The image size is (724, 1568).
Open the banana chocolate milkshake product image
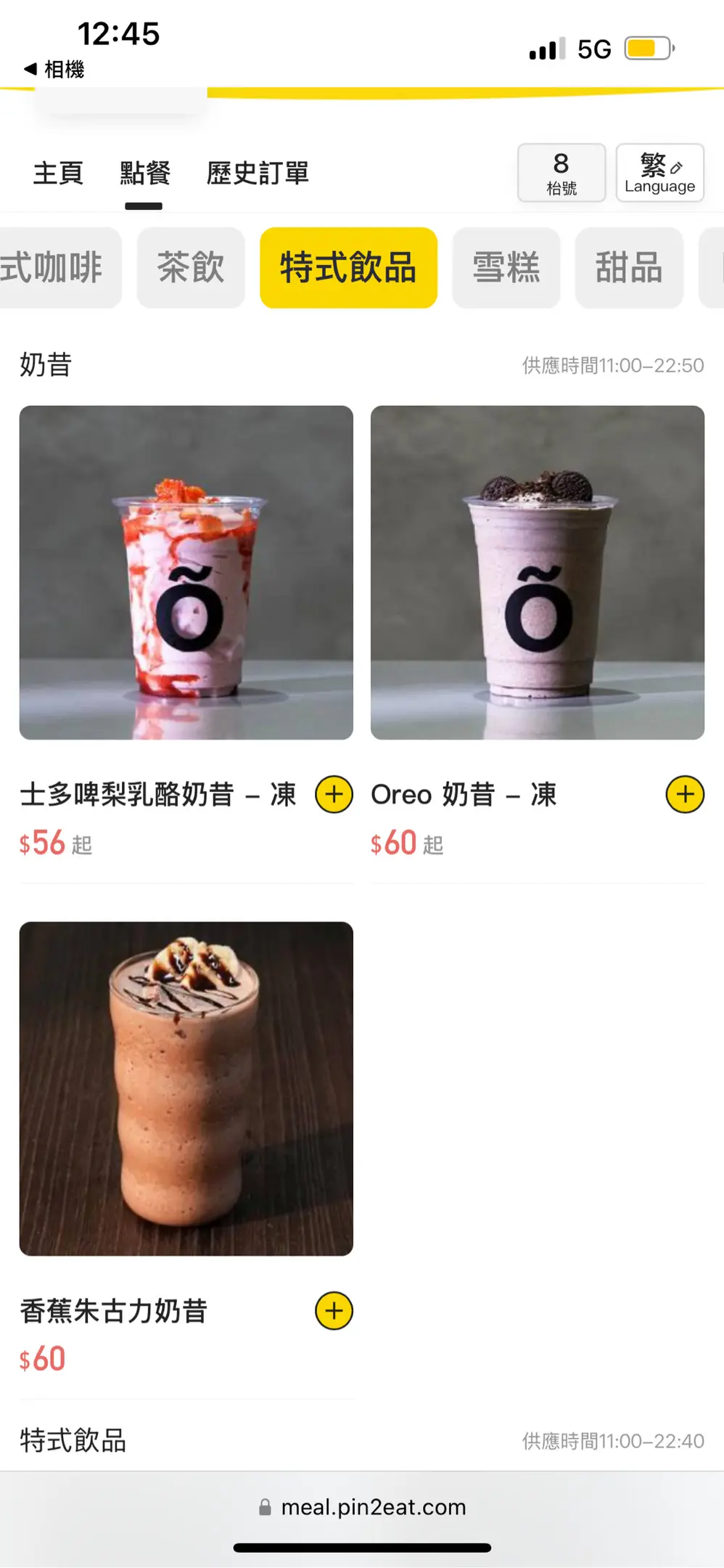click(x=186, y=1089)
